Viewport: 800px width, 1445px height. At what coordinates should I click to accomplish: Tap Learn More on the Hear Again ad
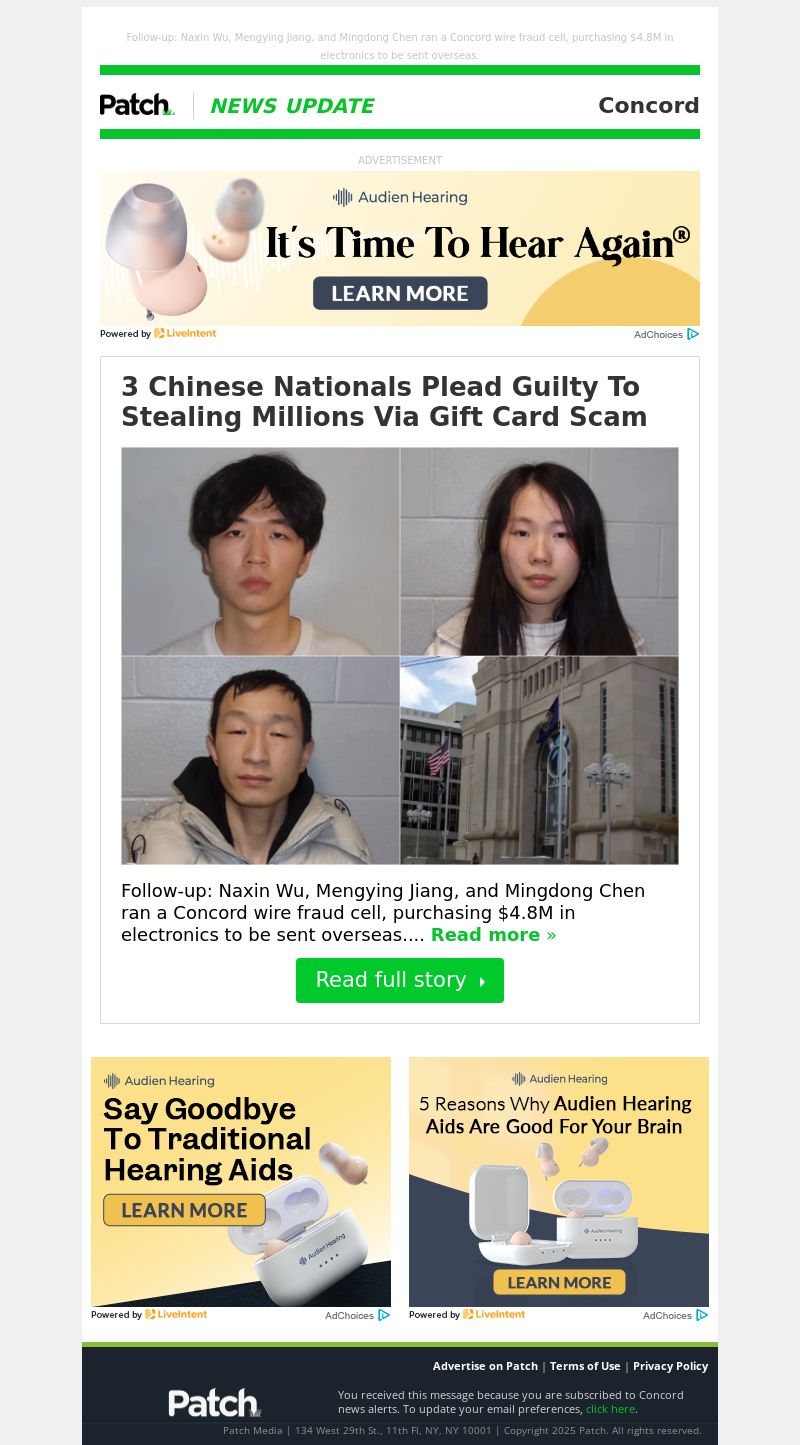(399, 293)
